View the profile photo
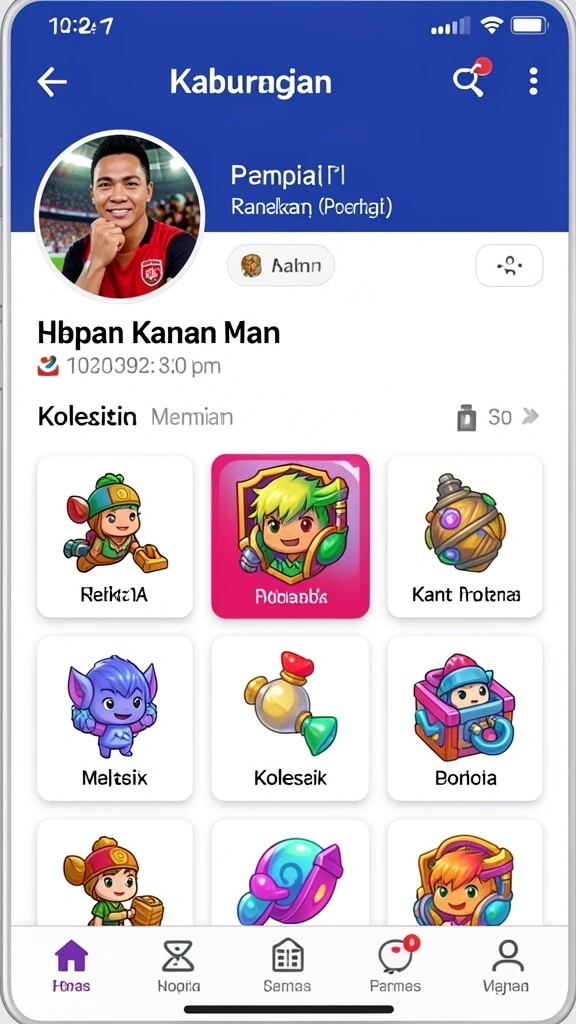This screenshot has width=576, height=1024. coord(120,216)
